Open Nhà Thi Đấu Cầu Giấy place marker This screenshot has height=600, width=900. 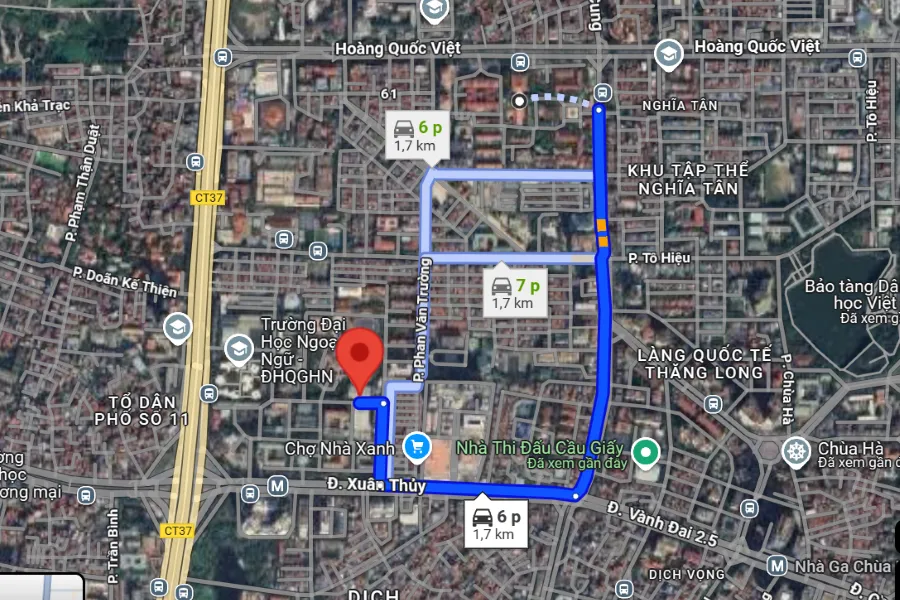[648, 454]
